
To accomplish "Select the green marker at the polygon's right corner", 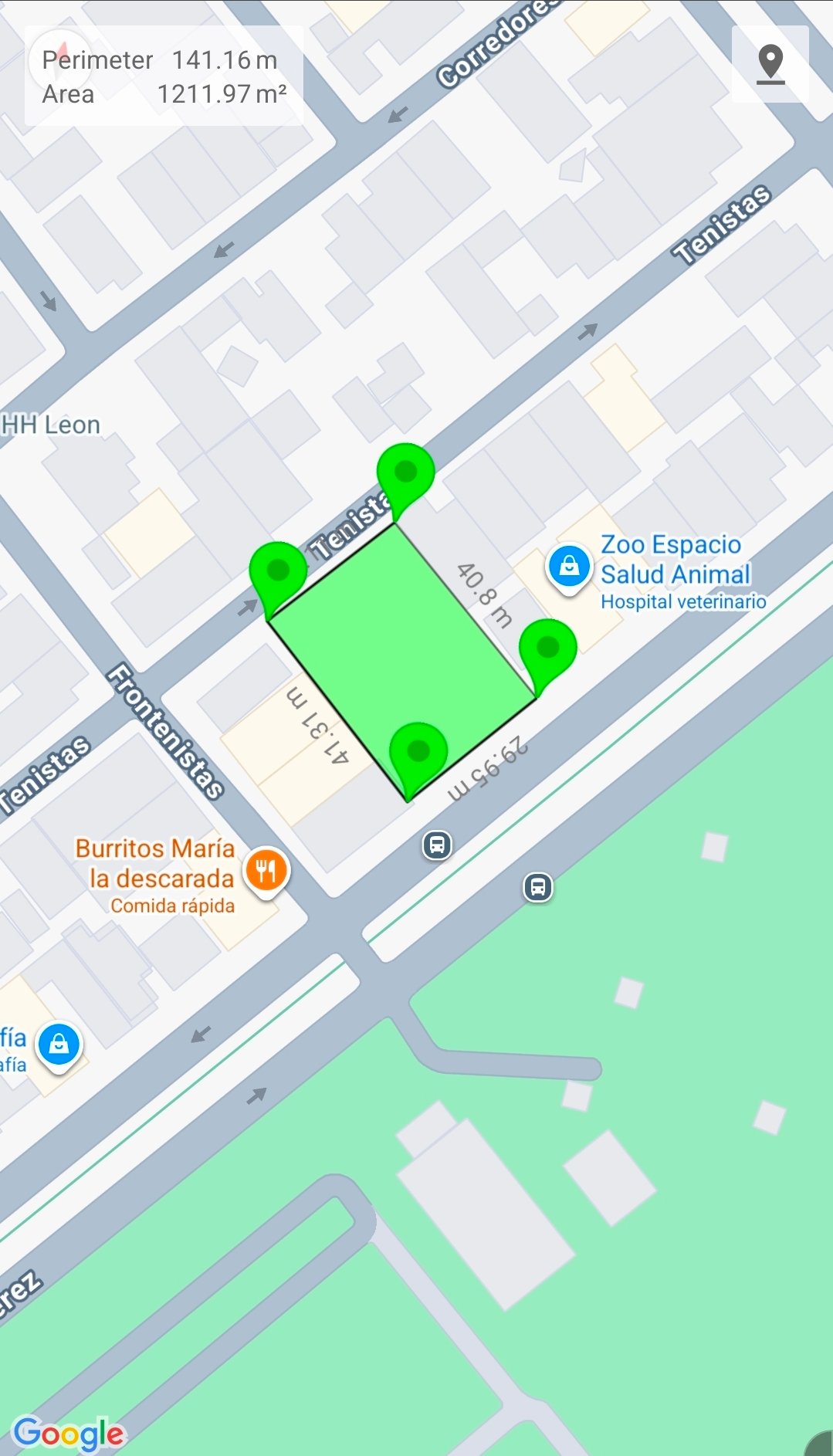I will click(x=547, y=648).
